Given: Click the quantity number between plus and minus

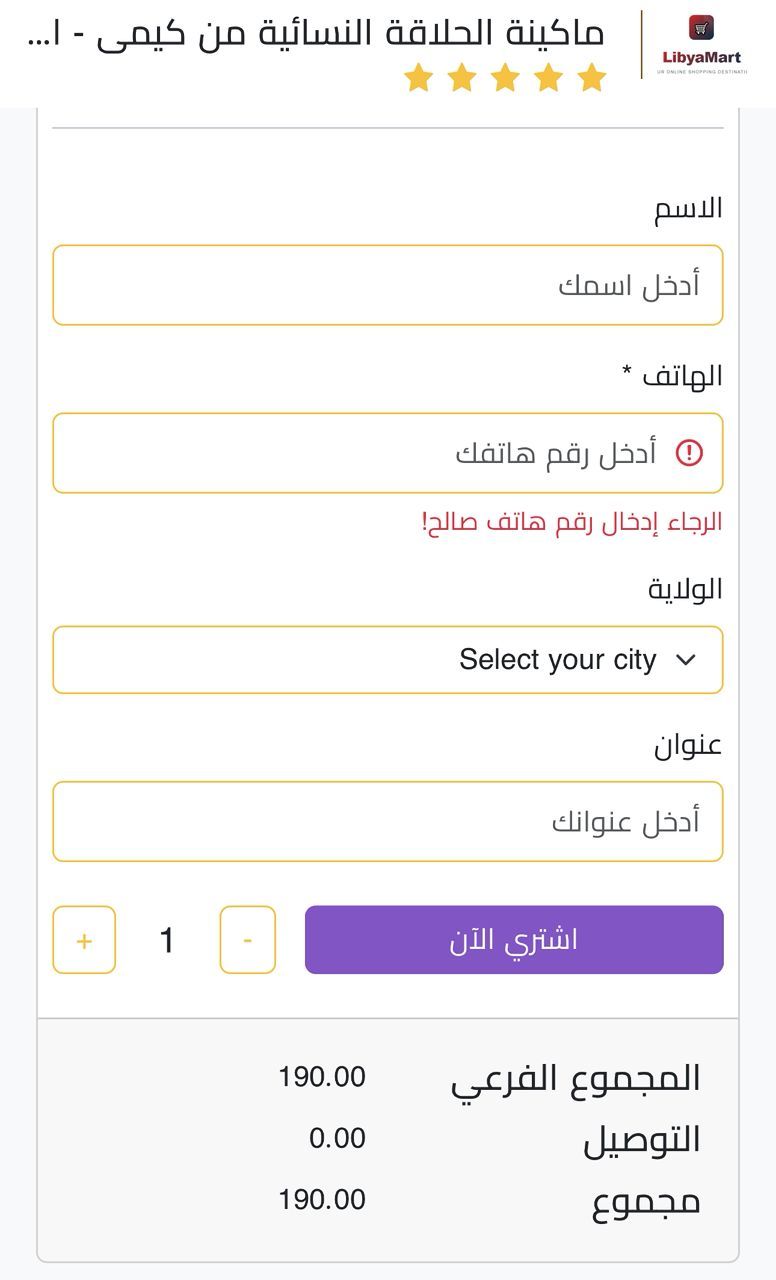Looking at the screenshot, I should coord(166,939).
